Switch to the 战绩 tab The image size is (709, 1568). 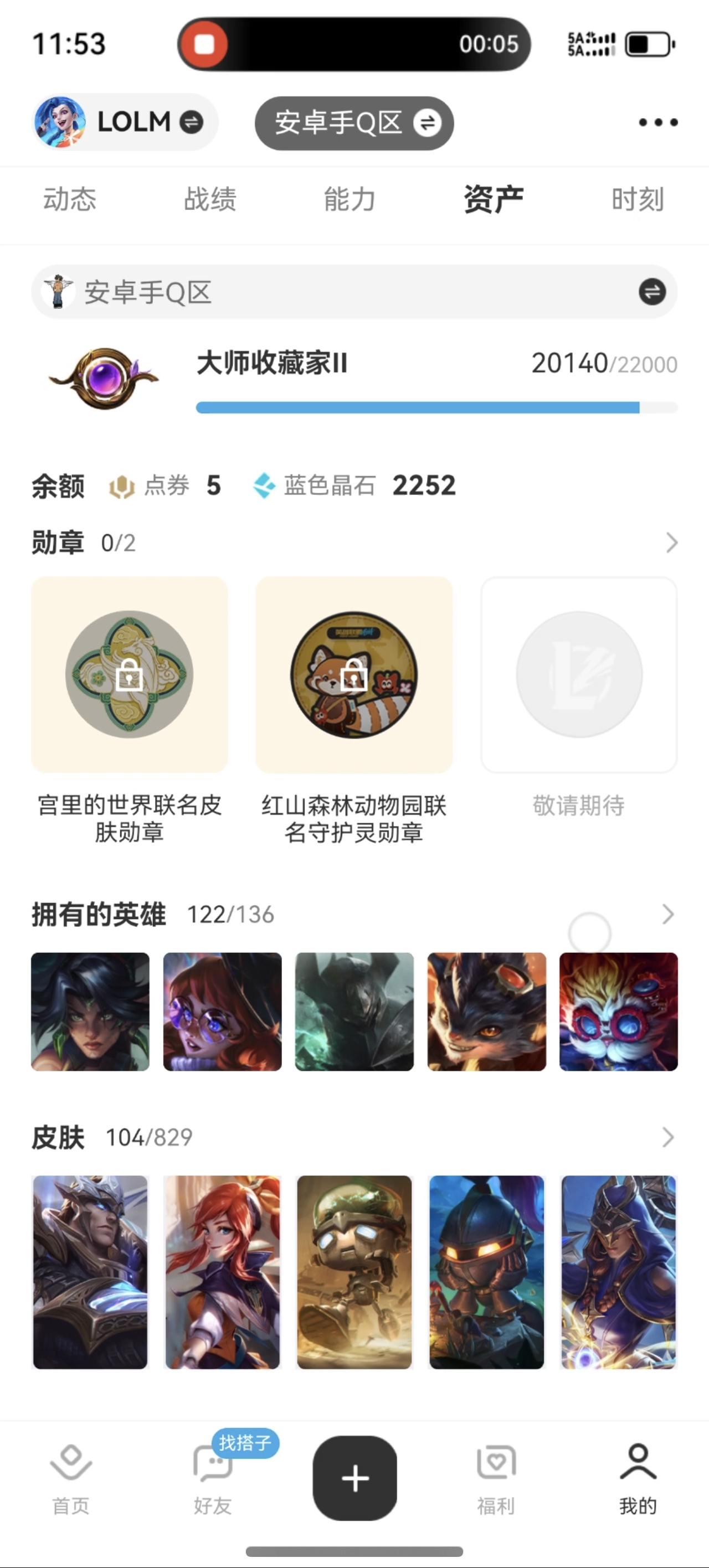point(210,199)
